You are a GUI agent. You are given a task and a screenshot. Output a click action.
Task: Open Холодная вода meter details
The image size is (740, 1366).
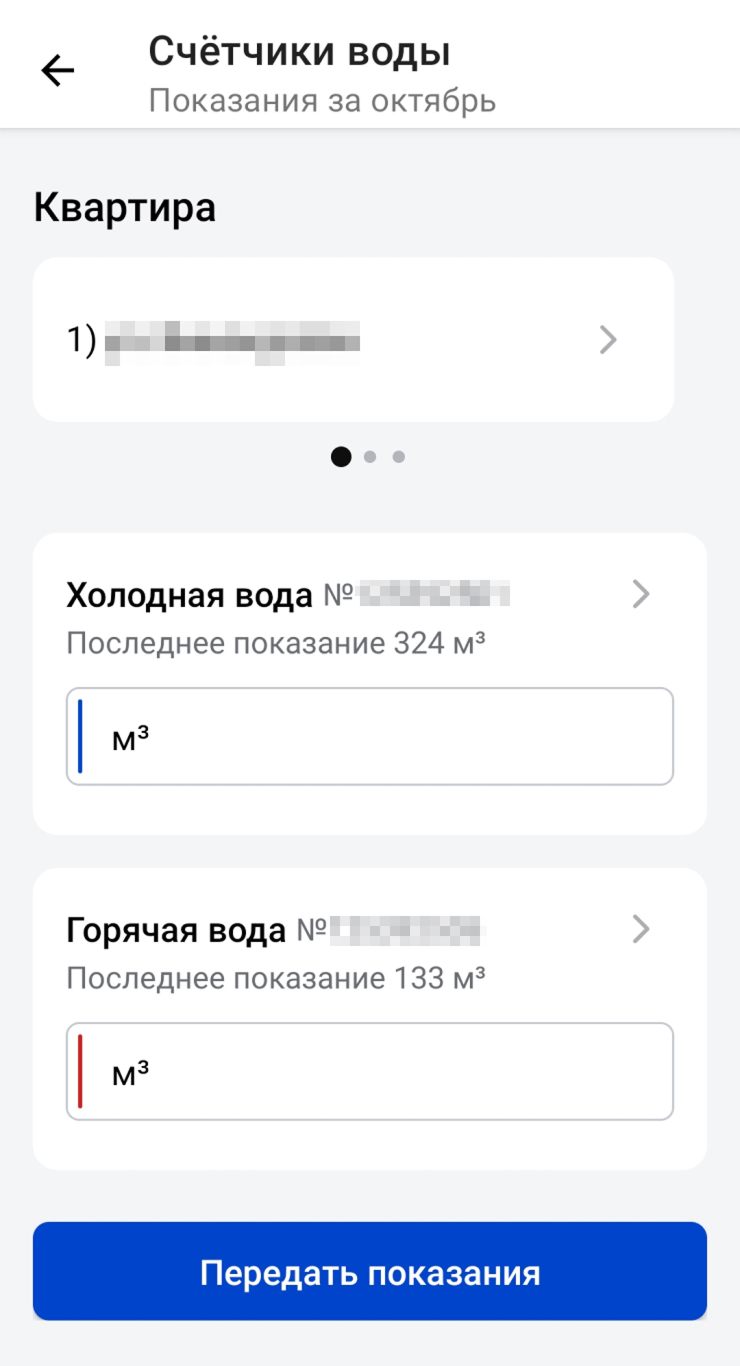click(x=641, y=595)
